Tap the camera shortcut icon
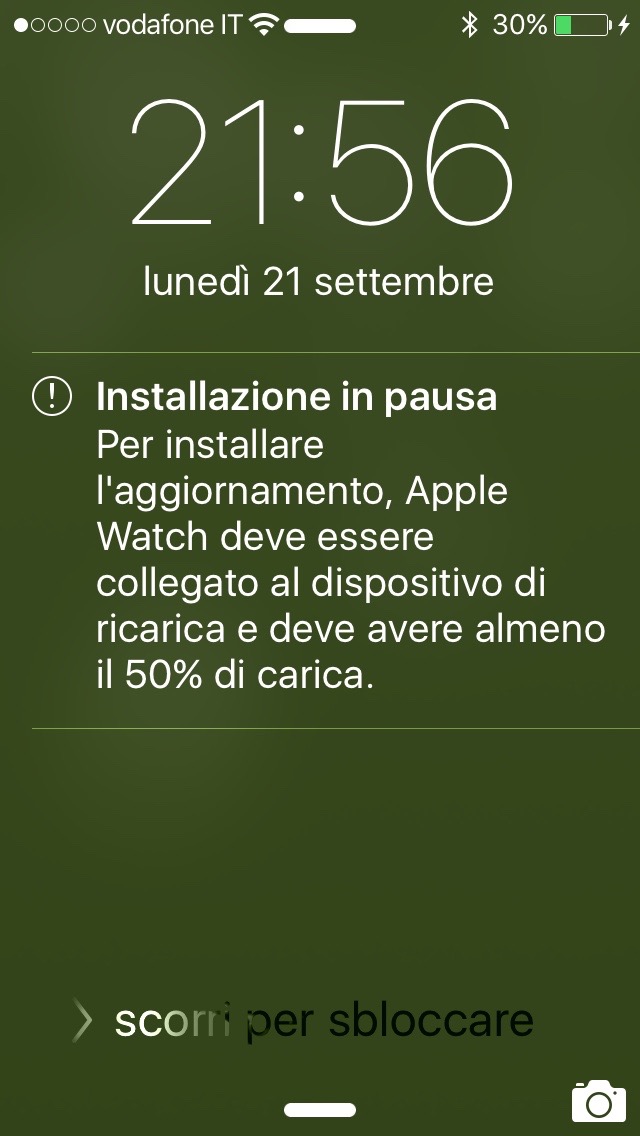This screenshot has width=640, height=1136. click(x=598, y=1100)
